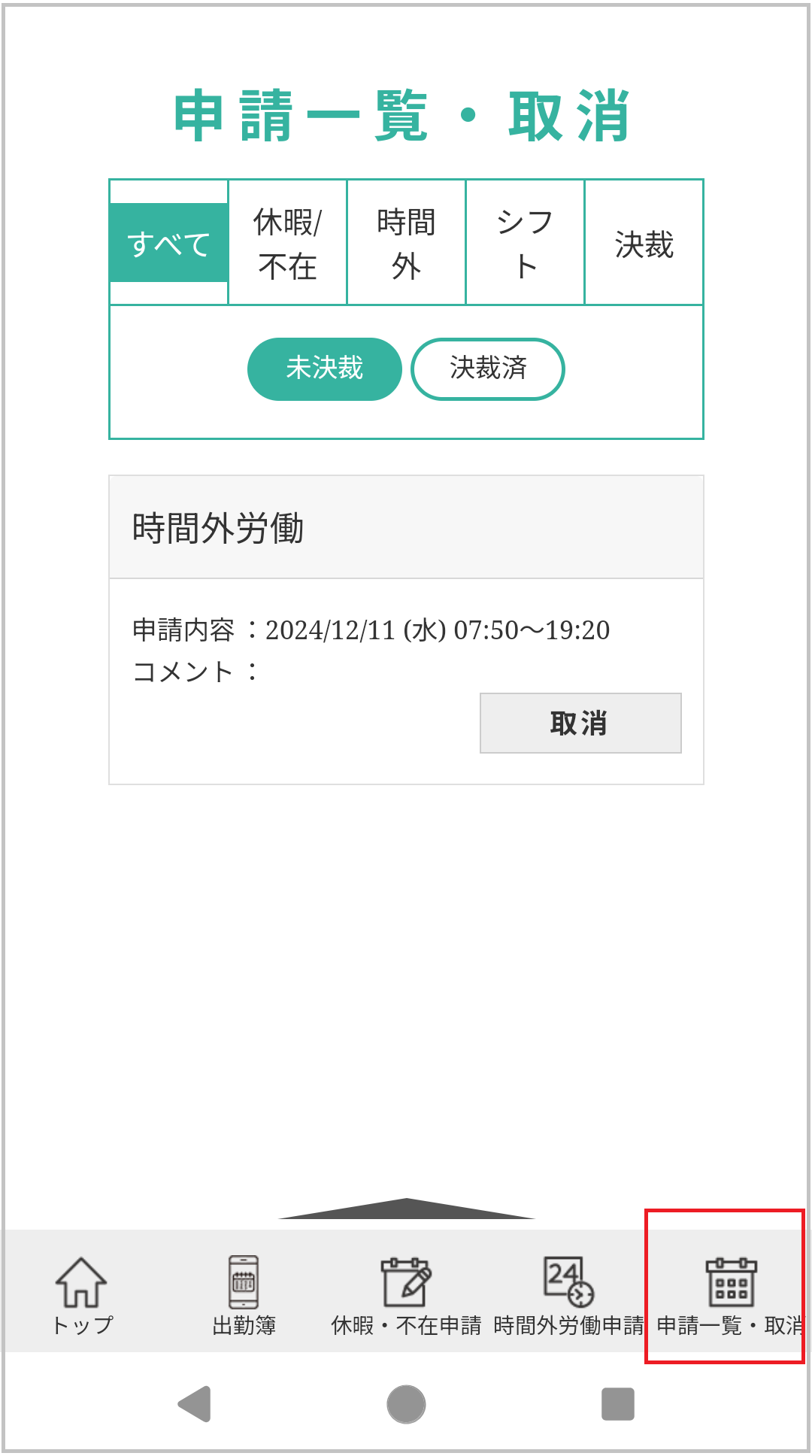Show 決裁済 requests
812x1456 pixels.
[488, 369]
